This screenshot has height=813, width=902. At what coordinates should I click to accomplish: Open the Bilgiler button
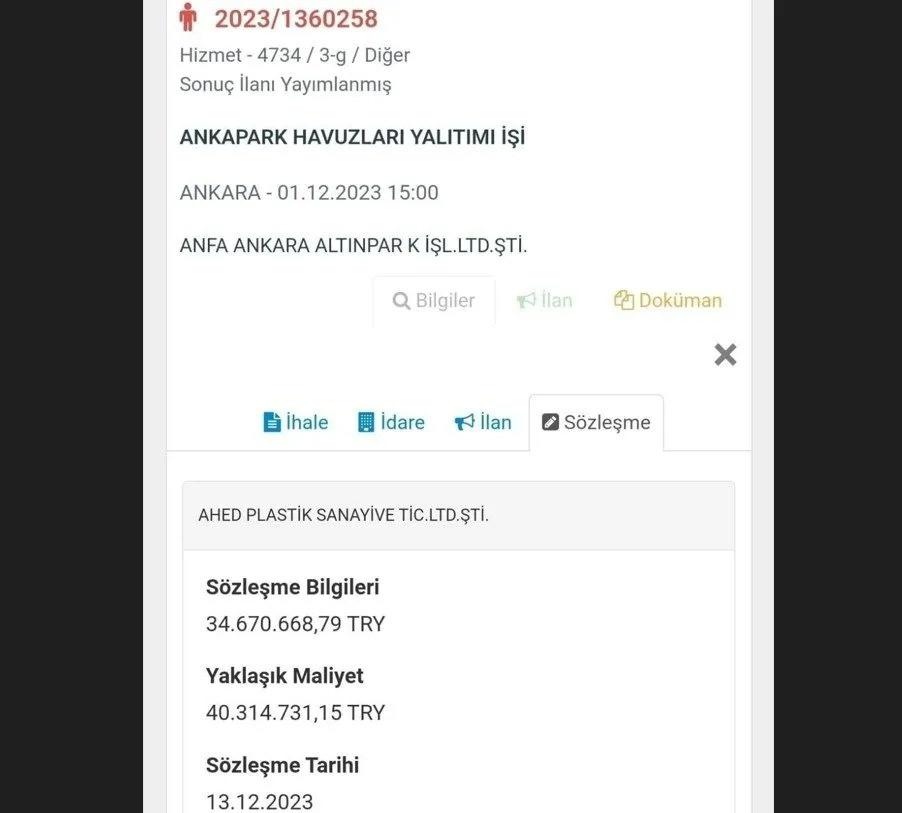pyautogui.click(x=434, y=301)
